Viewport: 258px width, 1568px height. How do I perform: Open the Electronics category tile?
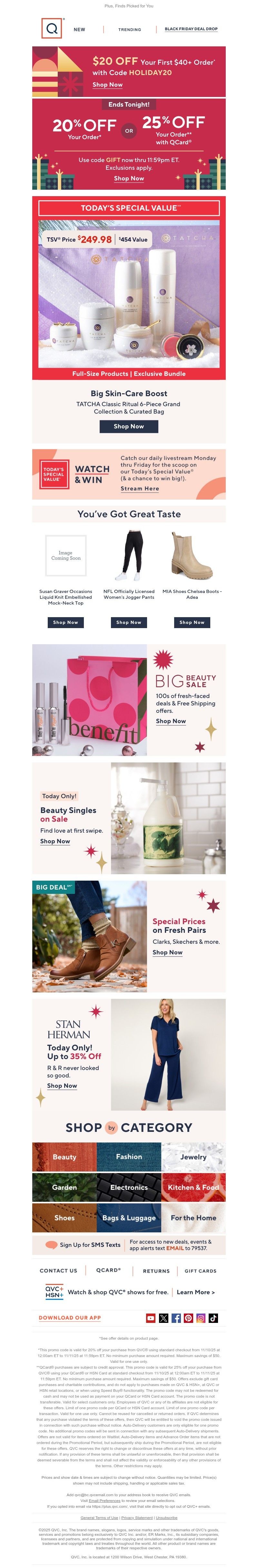(x=129, y=1187)
